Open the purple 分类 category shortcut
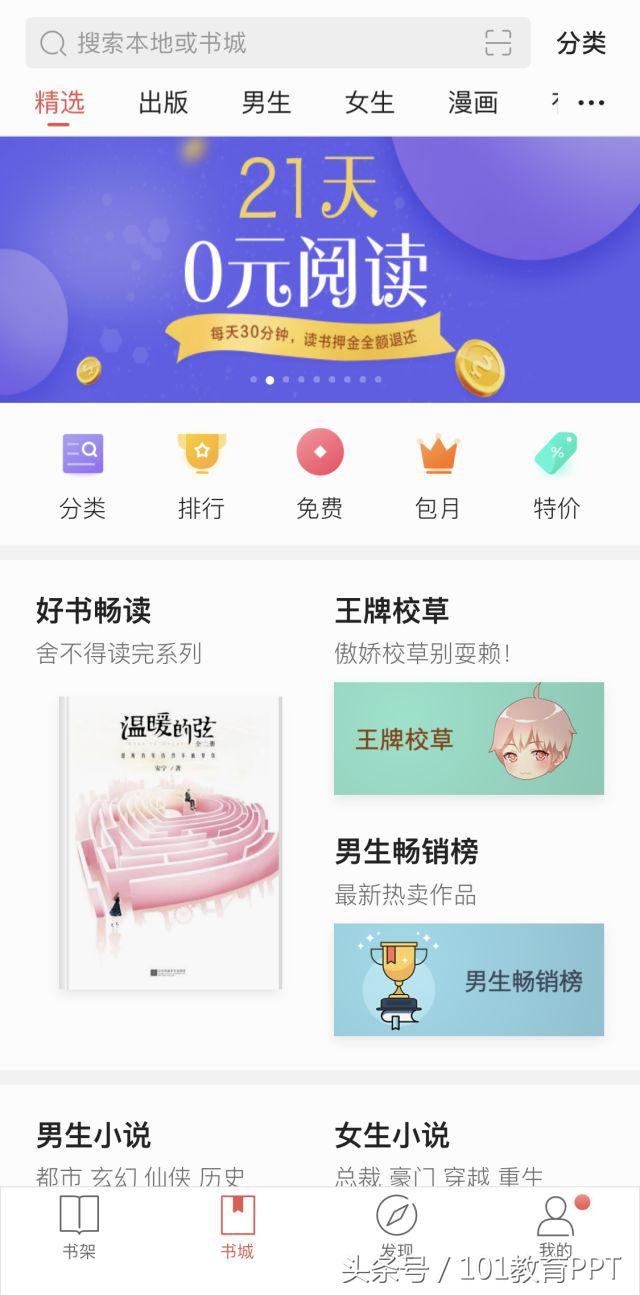The height and width of the screenshot is (1295, 640). click(x=82, y=476)
